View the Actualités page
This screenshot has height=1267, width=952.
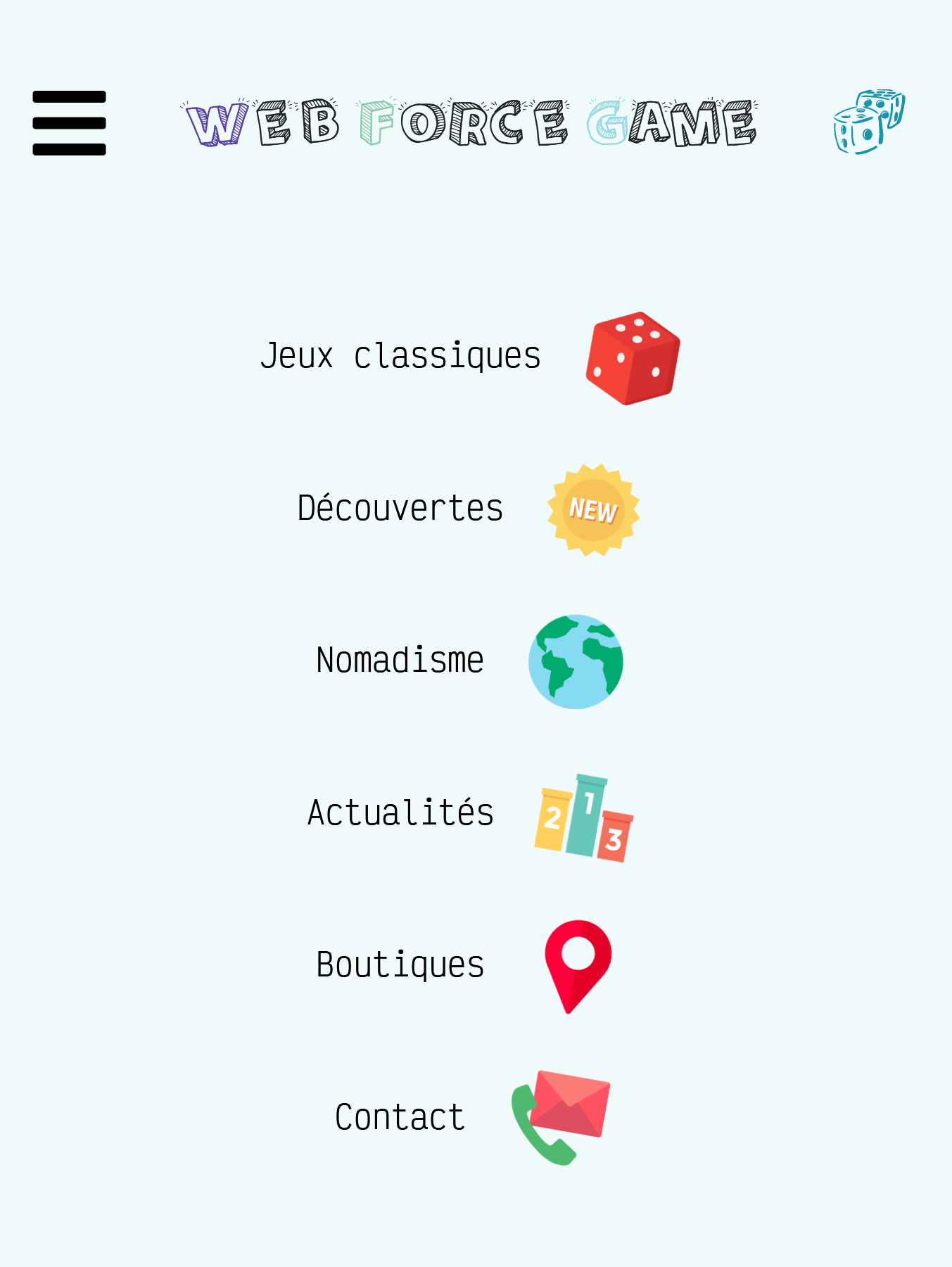(400, 813)
